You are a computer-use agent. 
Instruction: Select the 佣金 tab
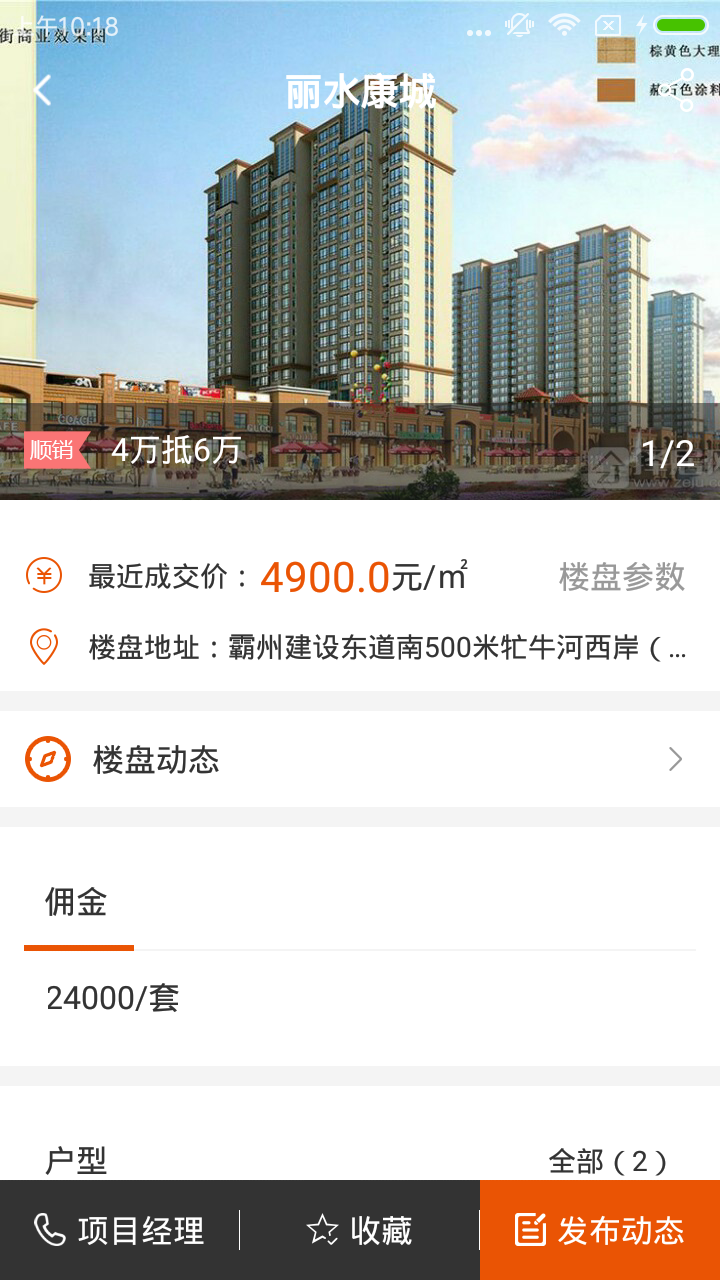pyautogui.click(x=77, y=903)
